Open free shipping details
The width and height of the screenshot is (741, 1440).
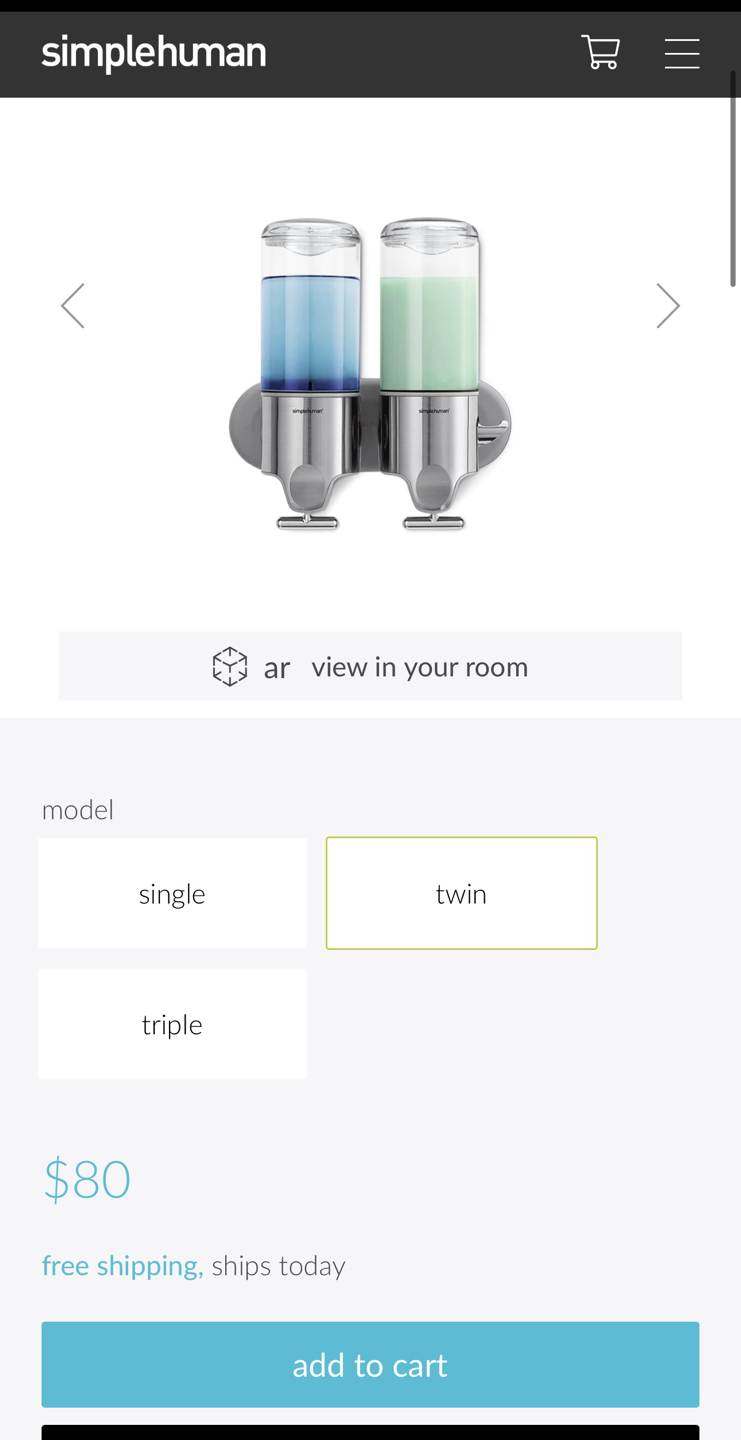[122, 1266]
